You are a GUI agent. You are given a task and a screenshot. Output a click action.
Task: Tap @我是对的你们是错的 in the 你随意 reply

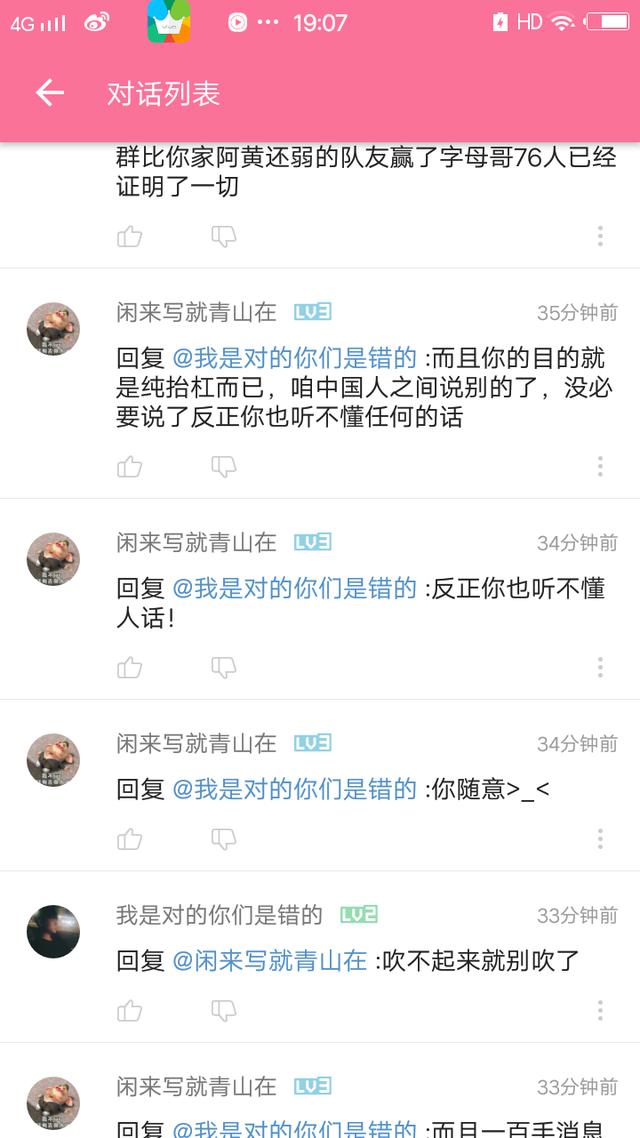(294, 789)
